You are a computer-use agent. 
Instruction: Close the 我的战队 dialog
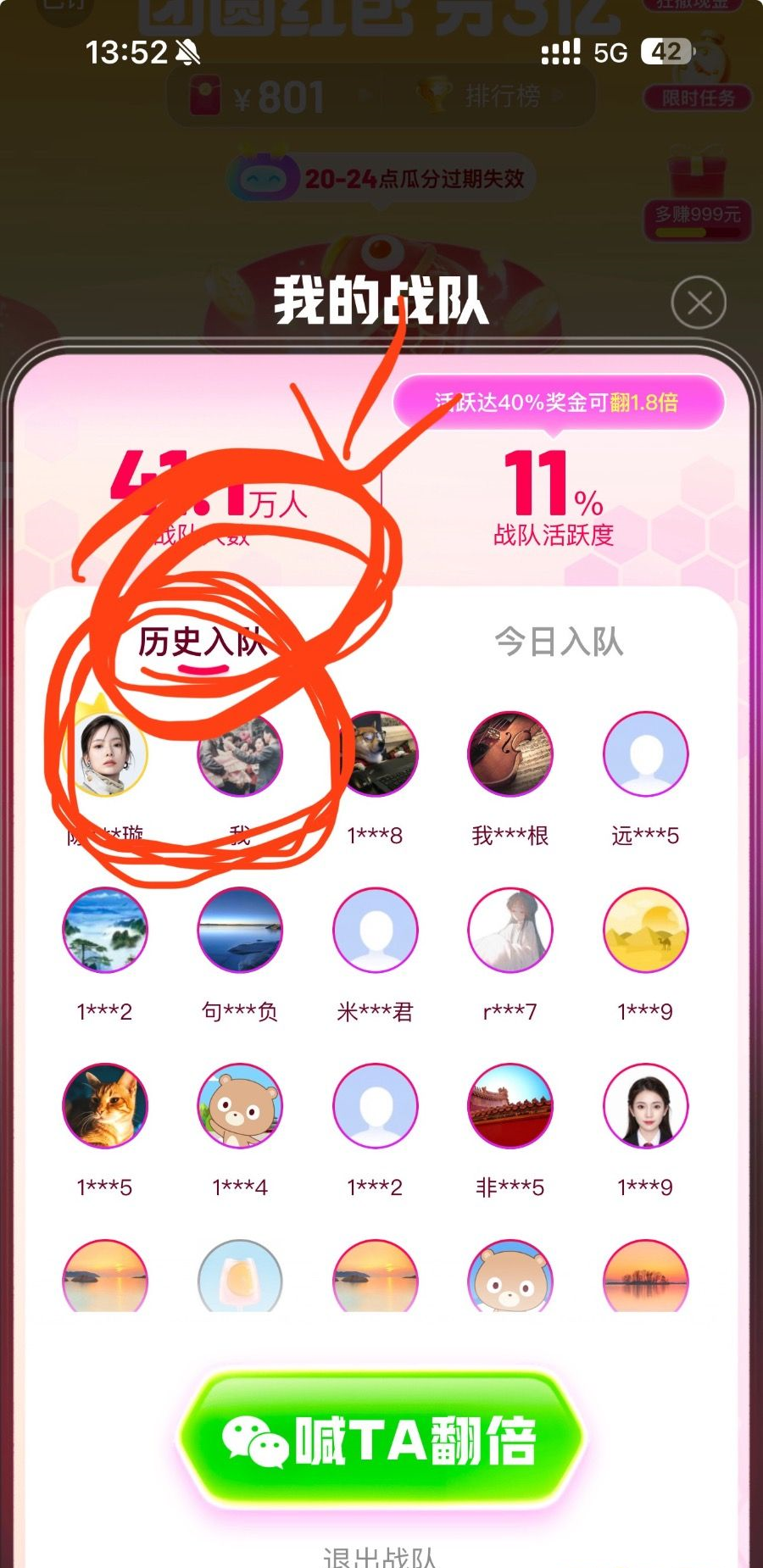tap(699, 303)
